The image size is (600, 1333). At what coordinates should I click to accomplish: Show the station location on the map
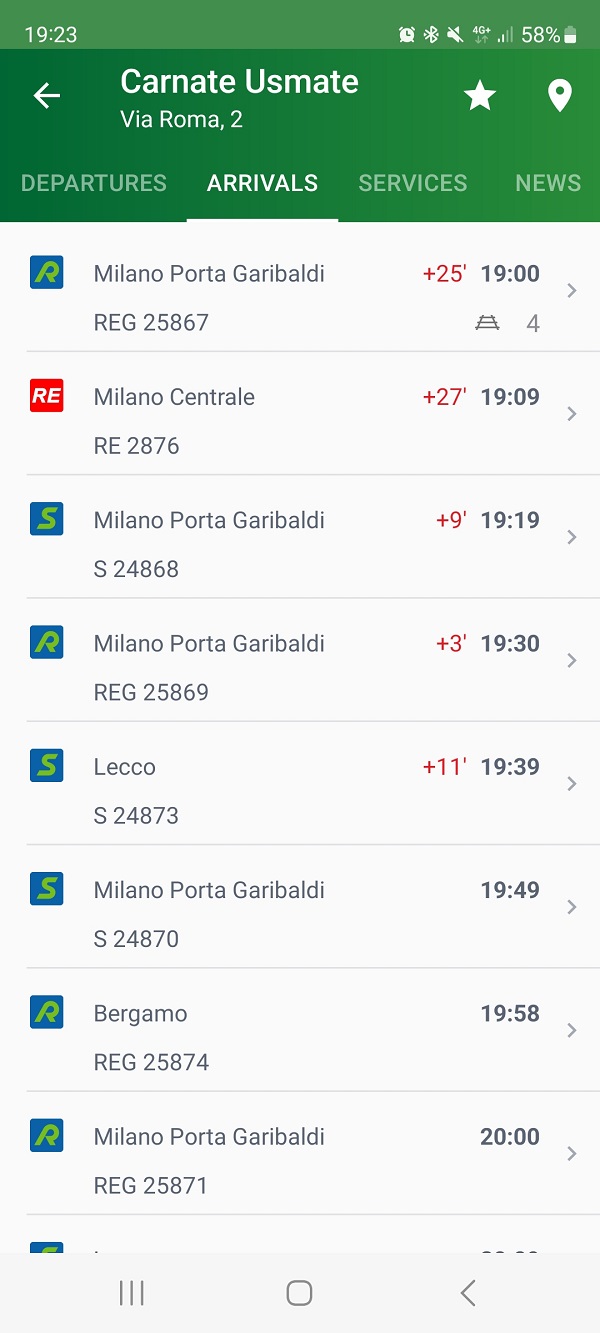pos(560,96)
